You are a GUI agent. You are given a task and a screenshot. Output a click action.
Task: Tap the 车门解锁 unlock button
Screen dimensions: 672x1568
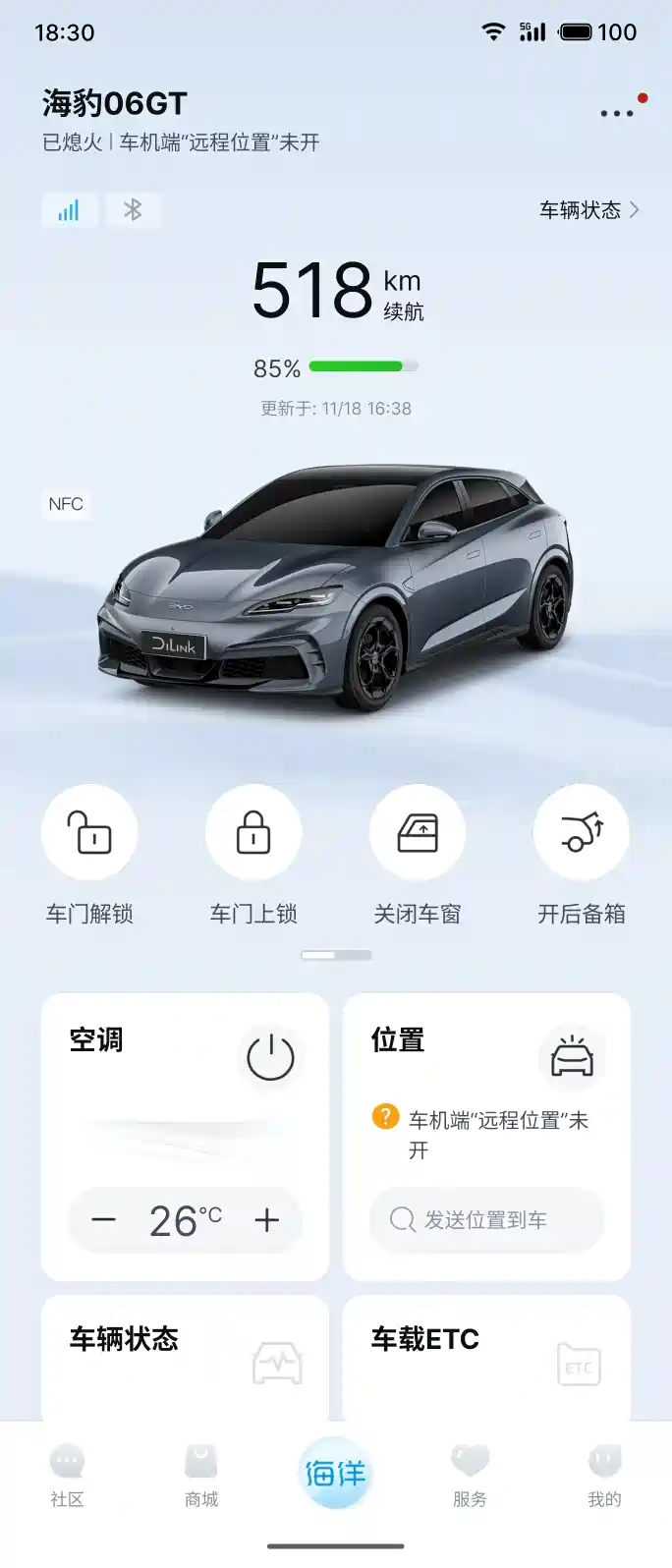point(89,833)
